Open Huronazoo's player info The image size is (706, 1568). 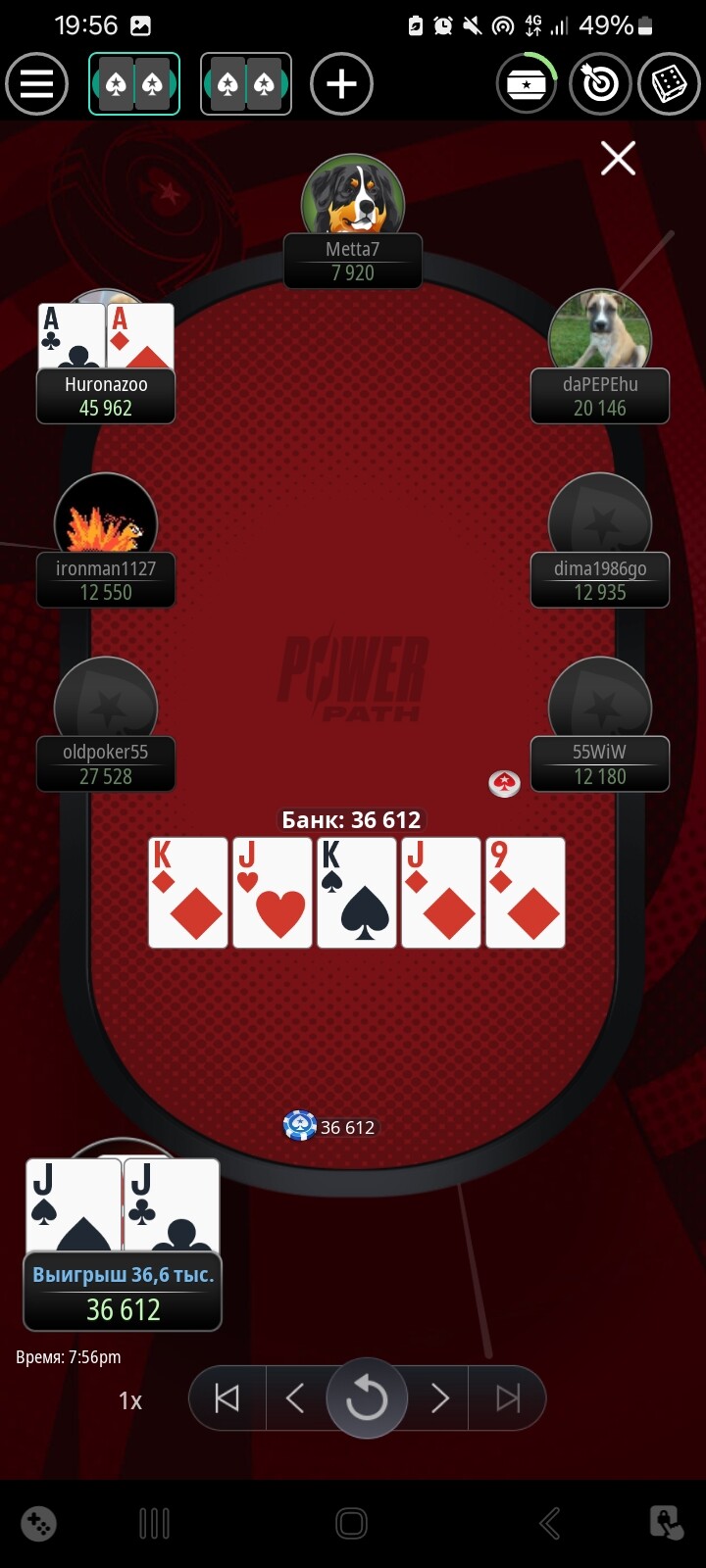coord(106,395)
